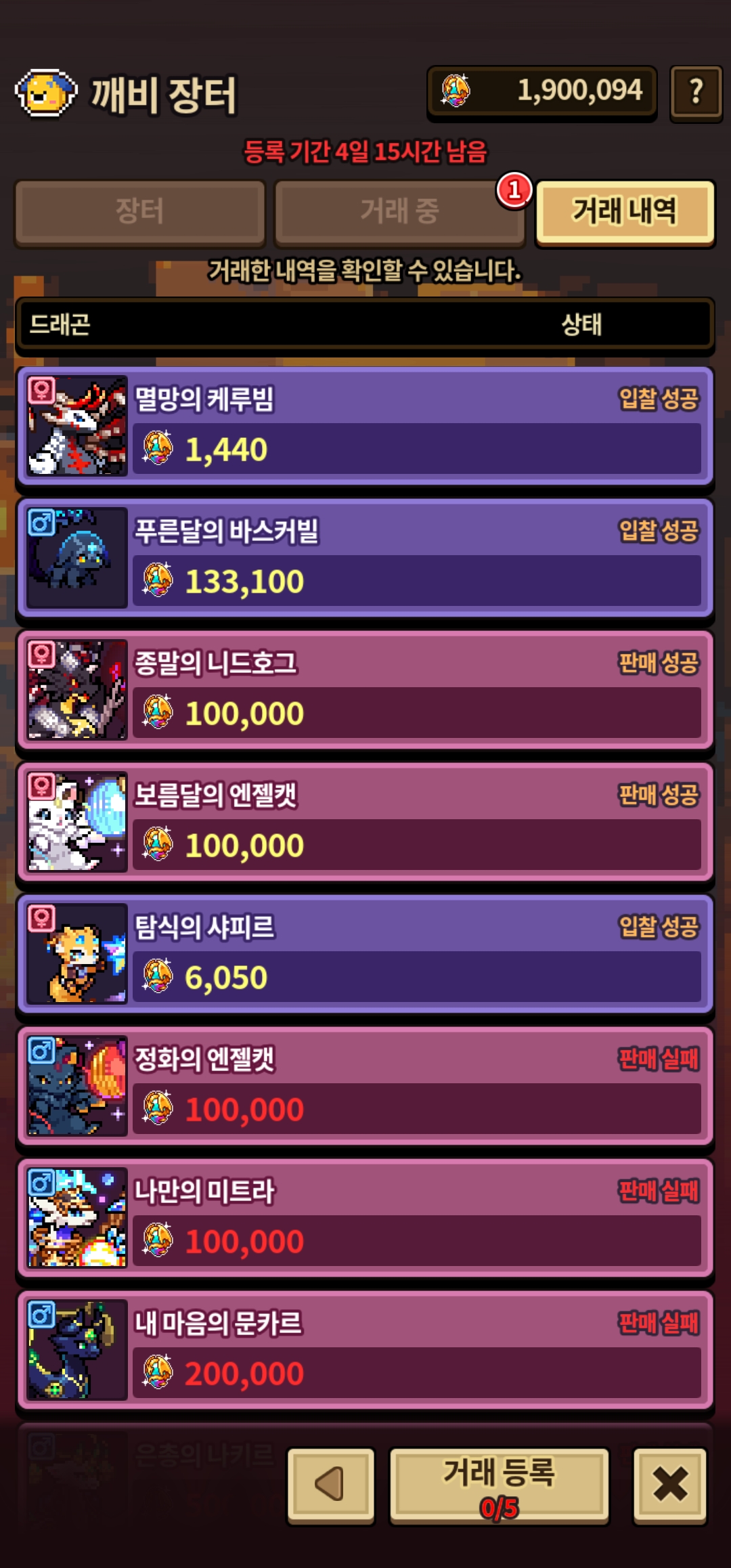This screenshot has width=731, height=1568.
Task: Open the 탐식의 샤피르 bid record
Action: (x=365, y=954)
